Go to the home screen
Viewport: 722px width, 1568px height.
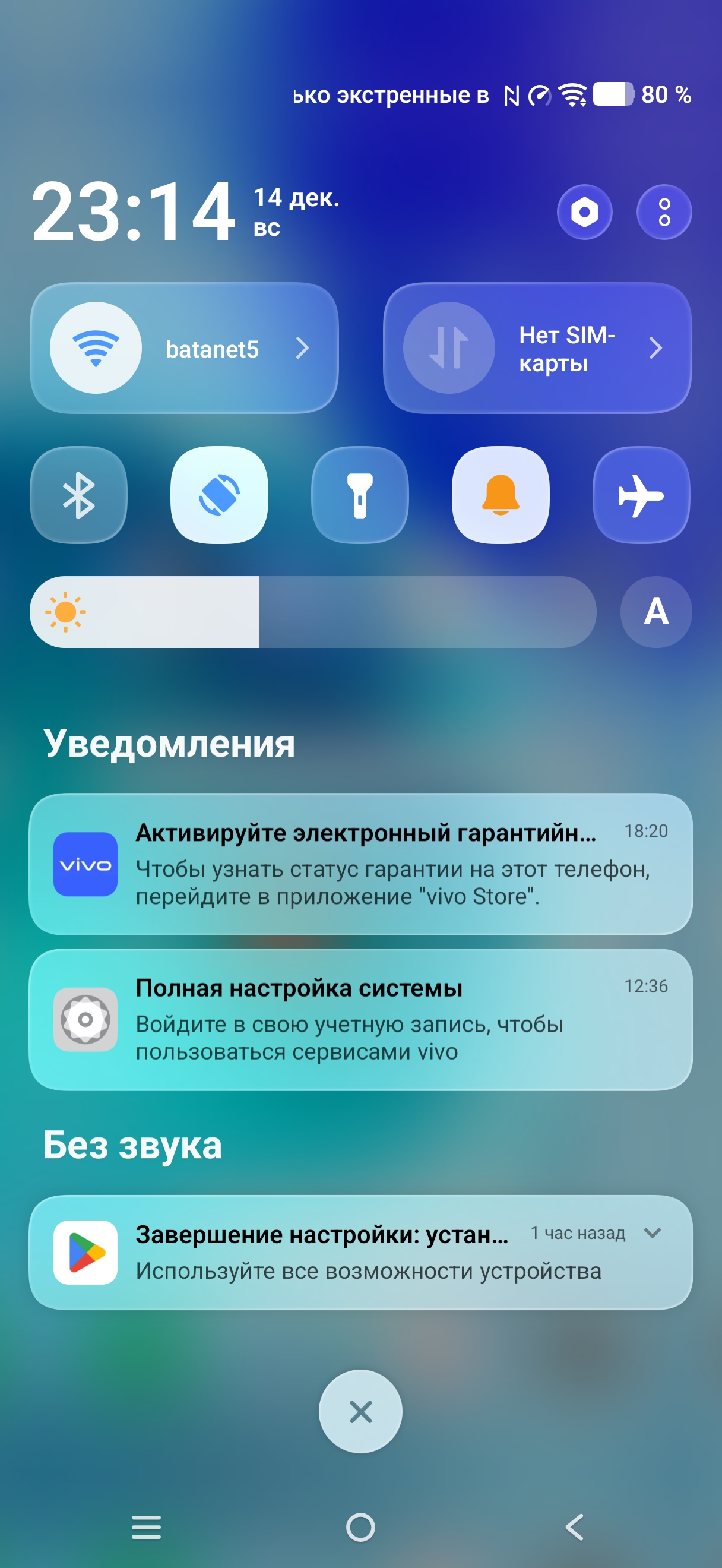[x=360, y=1527]
